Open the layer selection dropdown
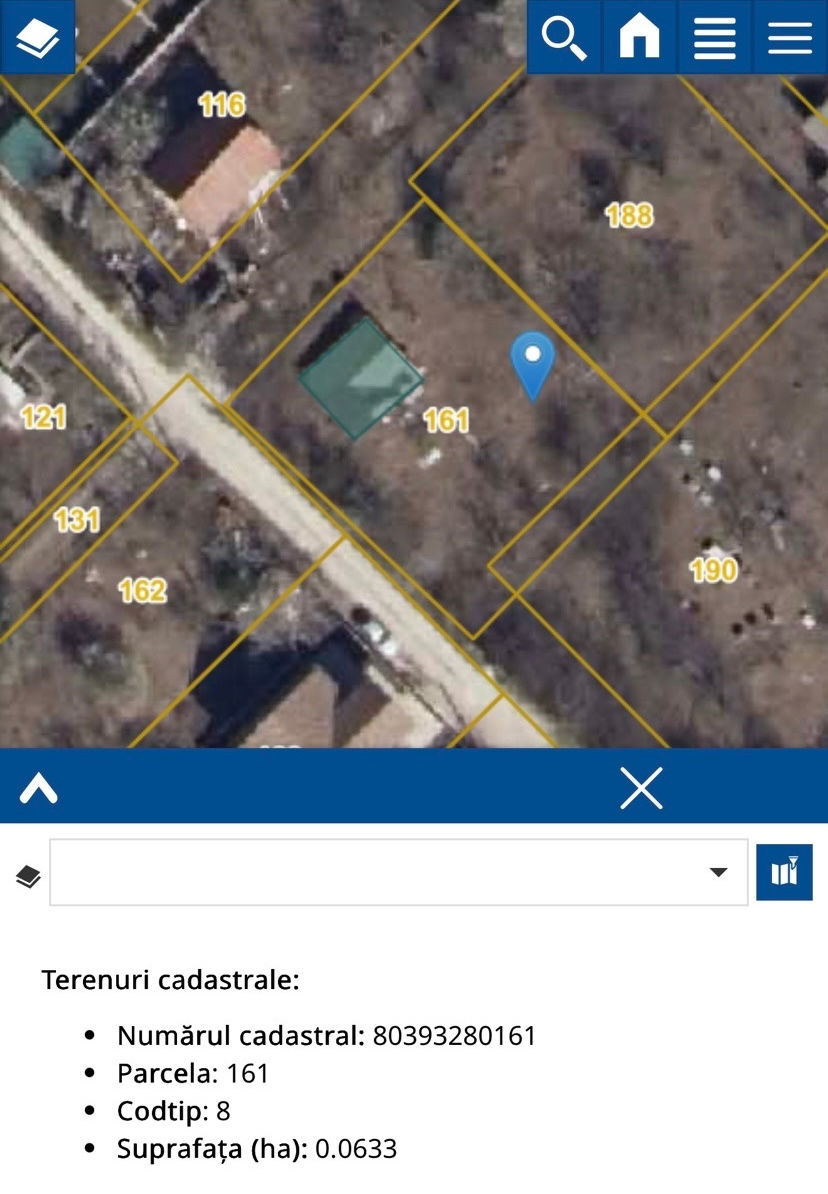828x1194 pixels. 398,873
